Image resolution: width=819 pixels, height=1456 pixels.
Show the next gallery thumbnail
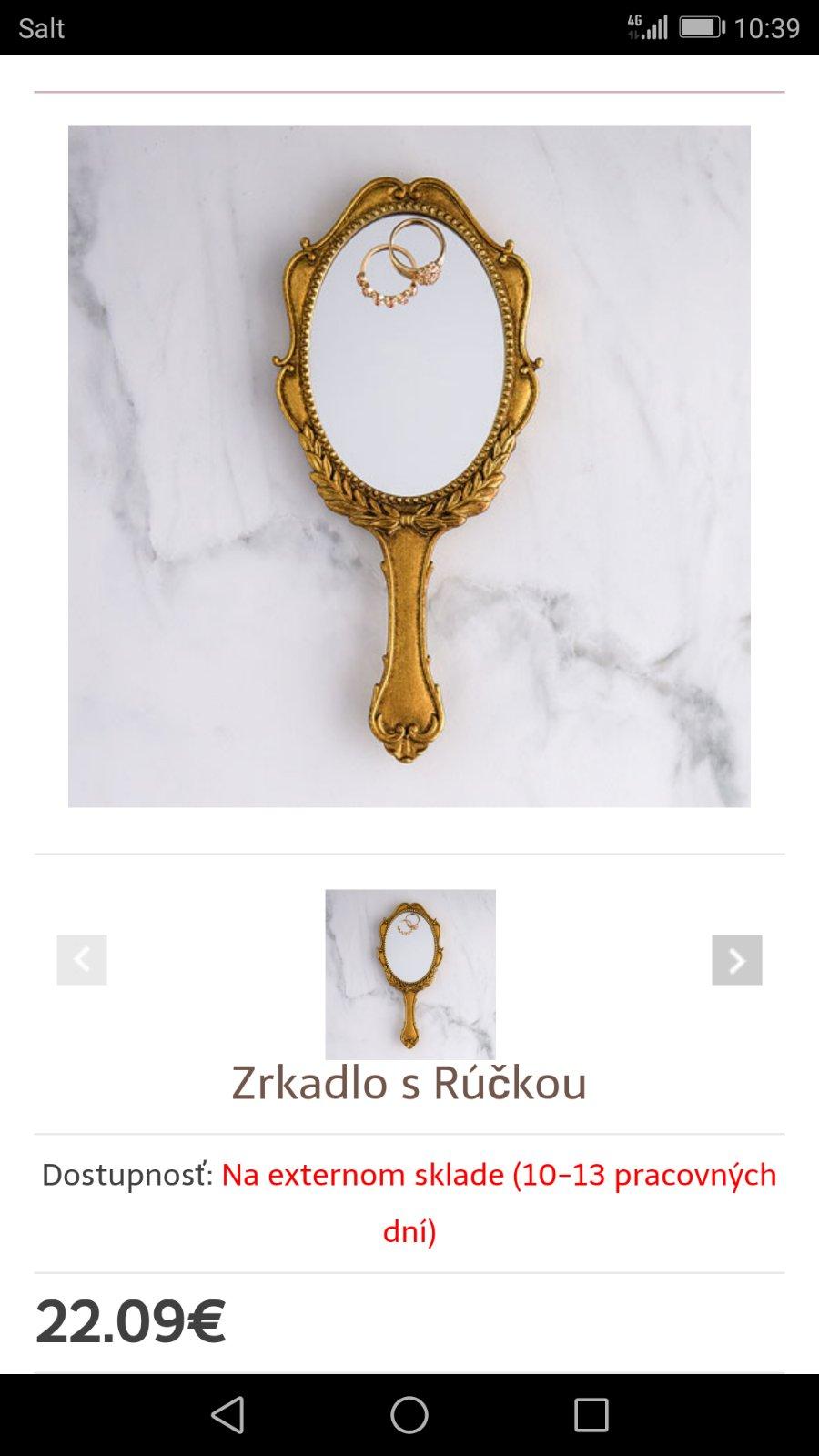tap(736, 959)
